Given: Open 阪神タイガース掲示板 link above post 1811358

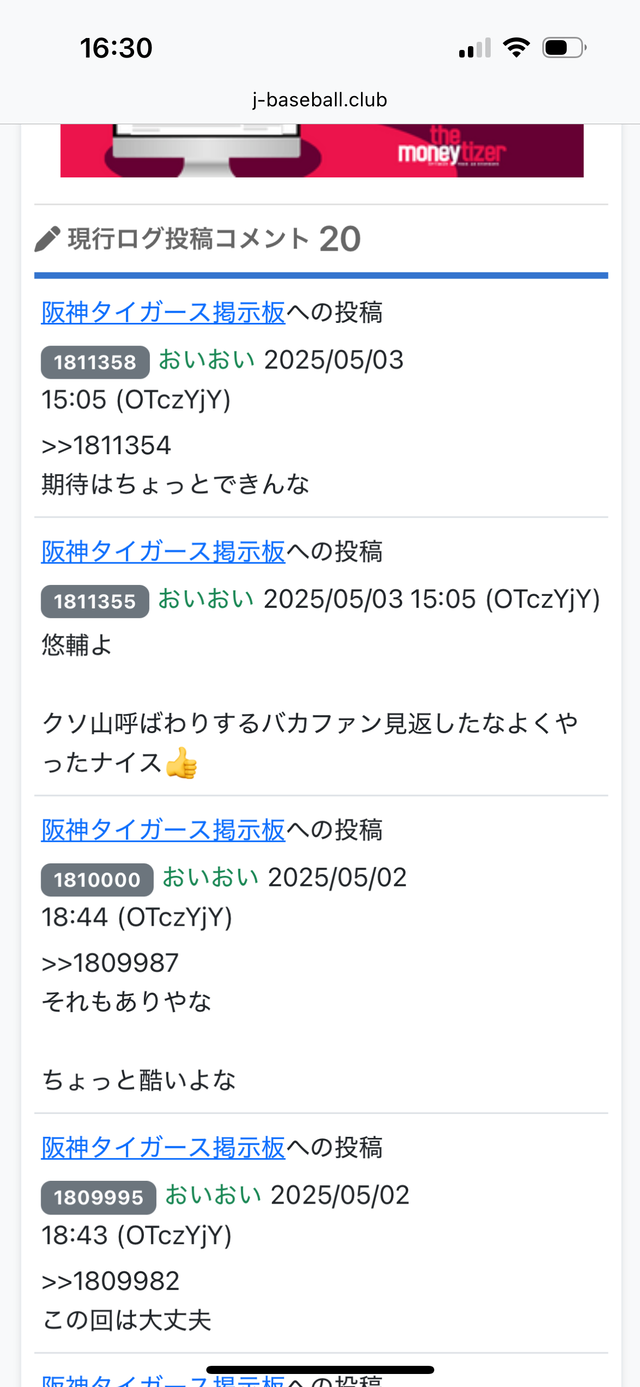Looking at the screenshot, I should [164, 313].
